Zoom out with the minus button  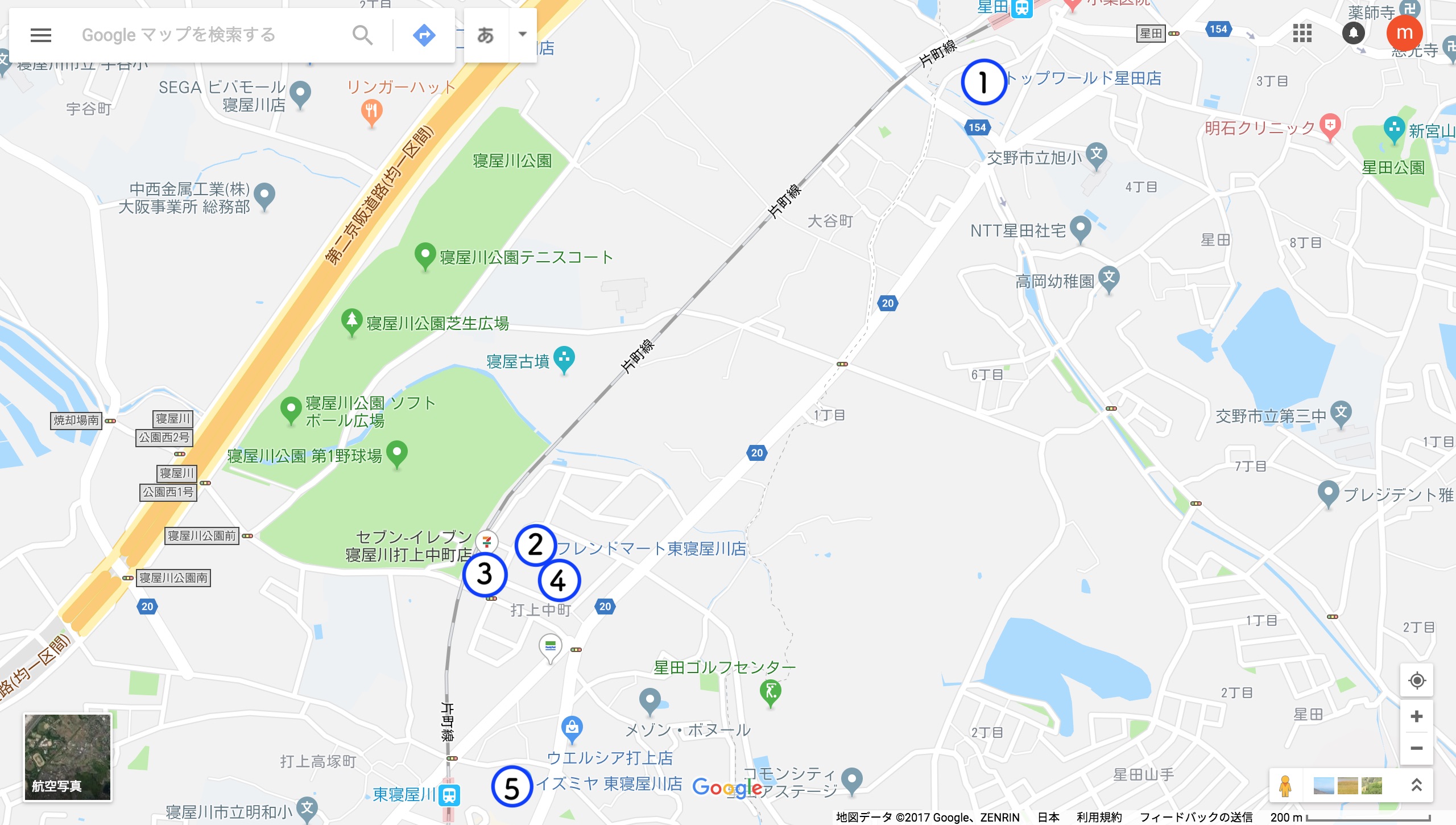coord(1416,748)
